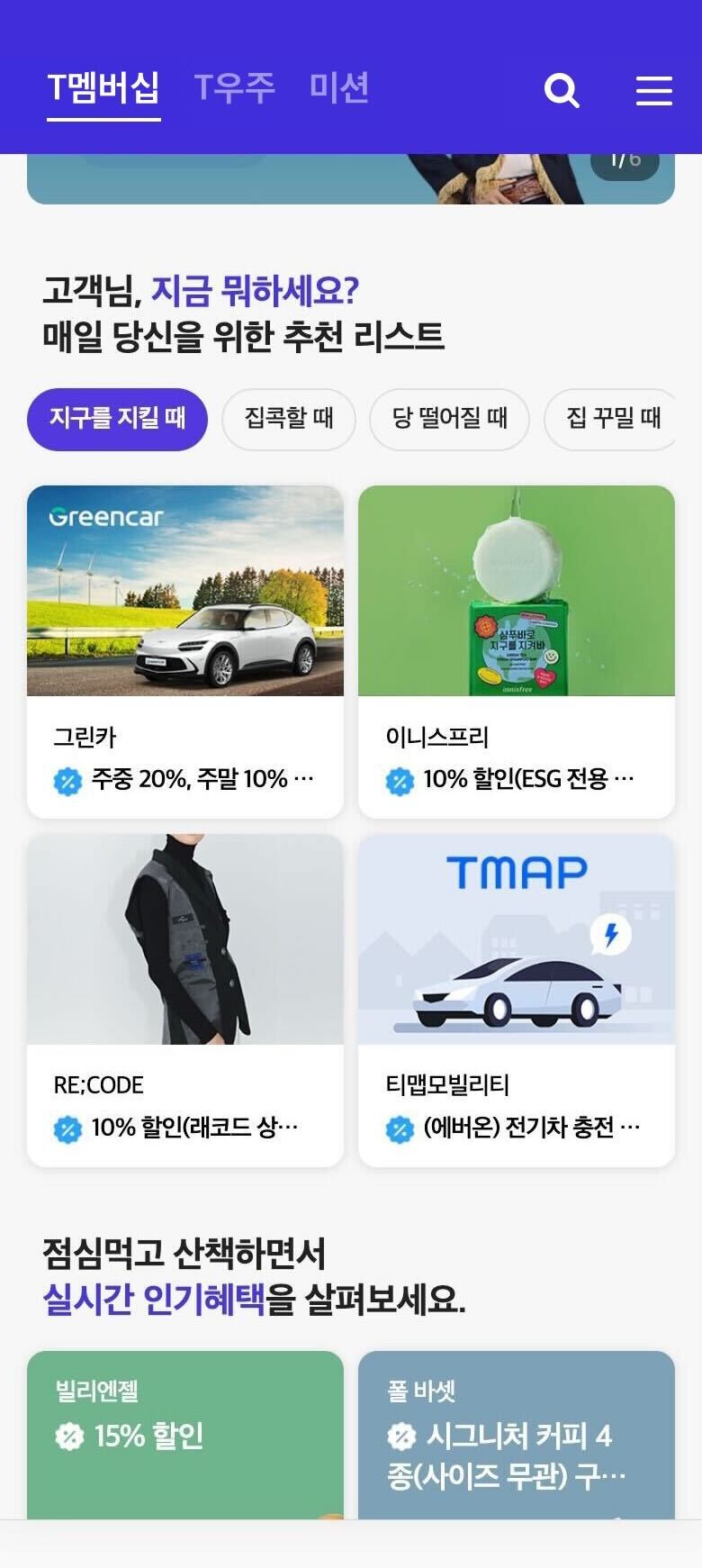This screenshot has width=702, height=1568.
Task: Open the RE;CODE benefit card
Action: click(x=185, y=1000)
